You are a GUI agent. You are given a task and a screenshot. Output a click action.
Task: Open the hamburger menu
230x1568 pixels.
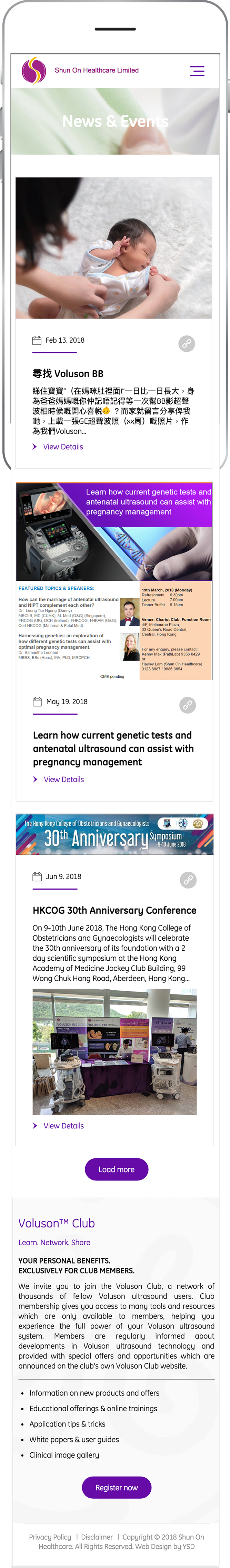click(197, 71)
